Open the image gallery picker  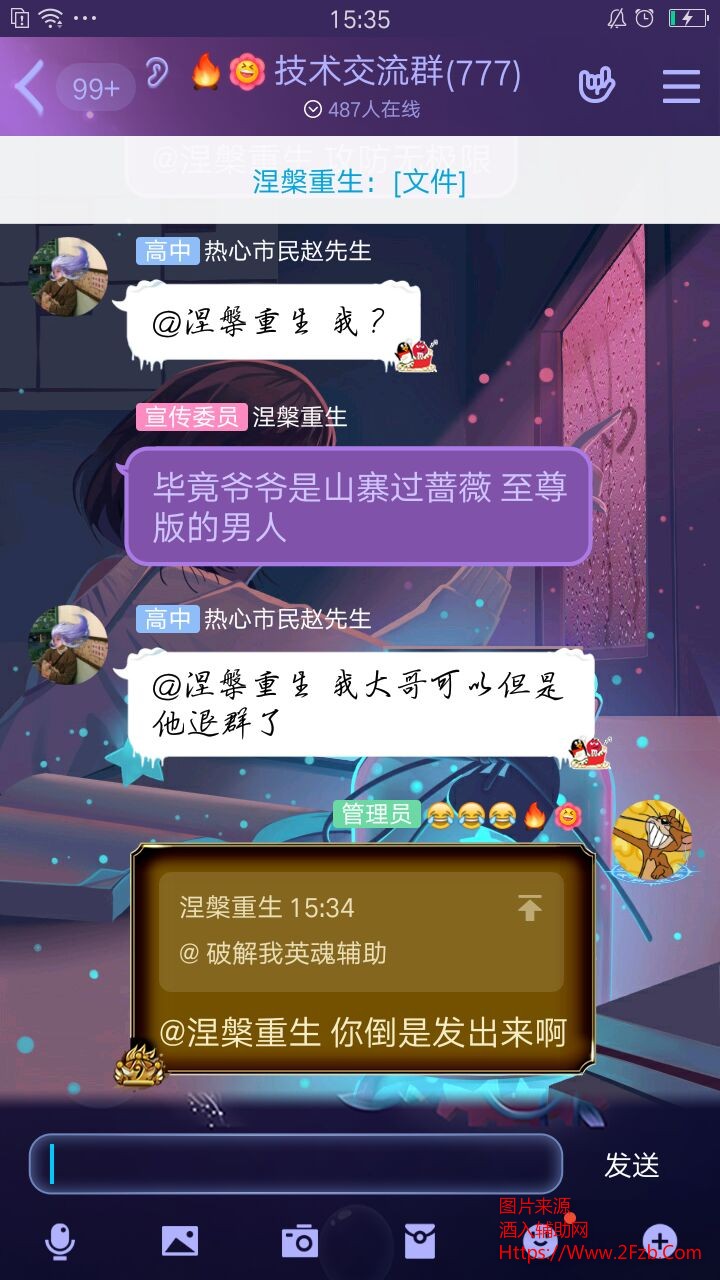coord(180,1242)
